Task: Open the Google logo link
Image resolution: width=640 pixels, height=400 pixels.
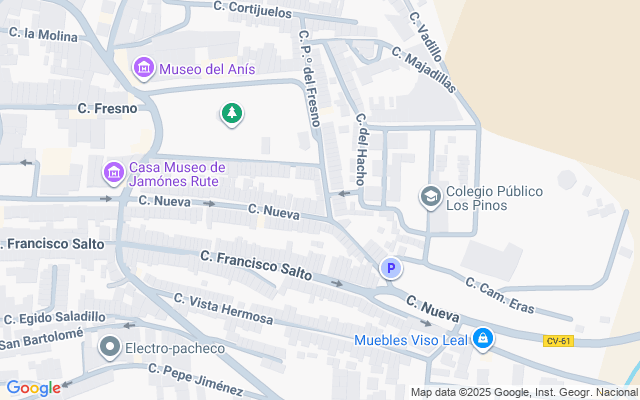Action: click(33, 388)
